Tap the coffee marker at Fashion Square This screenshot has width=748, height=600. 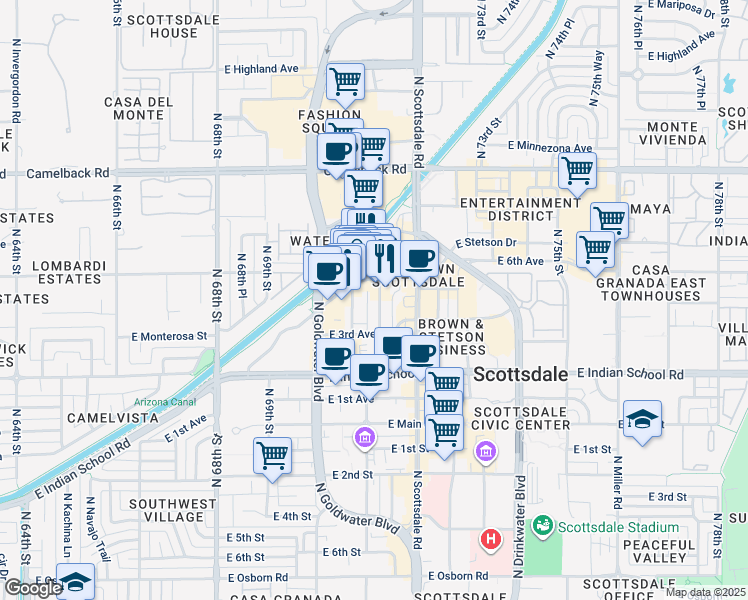[x=336, y=152]
